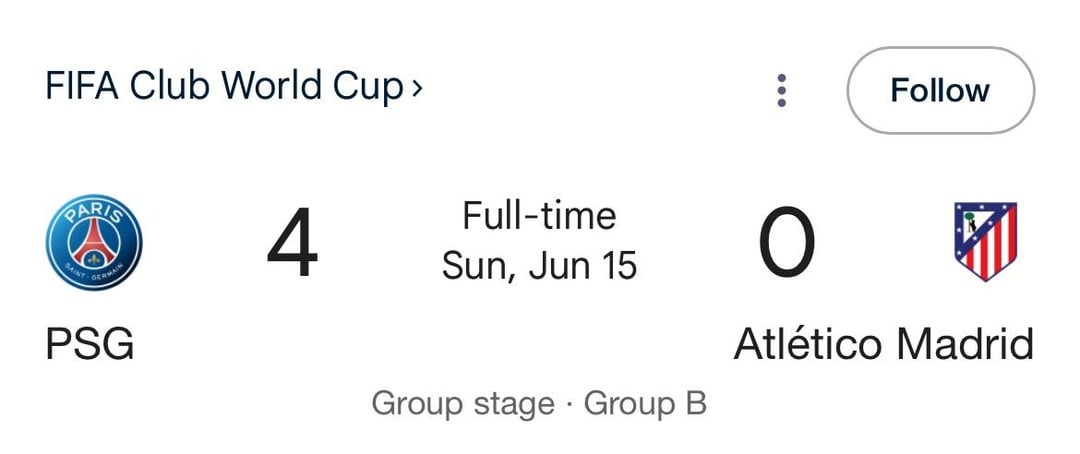Open the FIFA Club World Cup link

[234, 88]
